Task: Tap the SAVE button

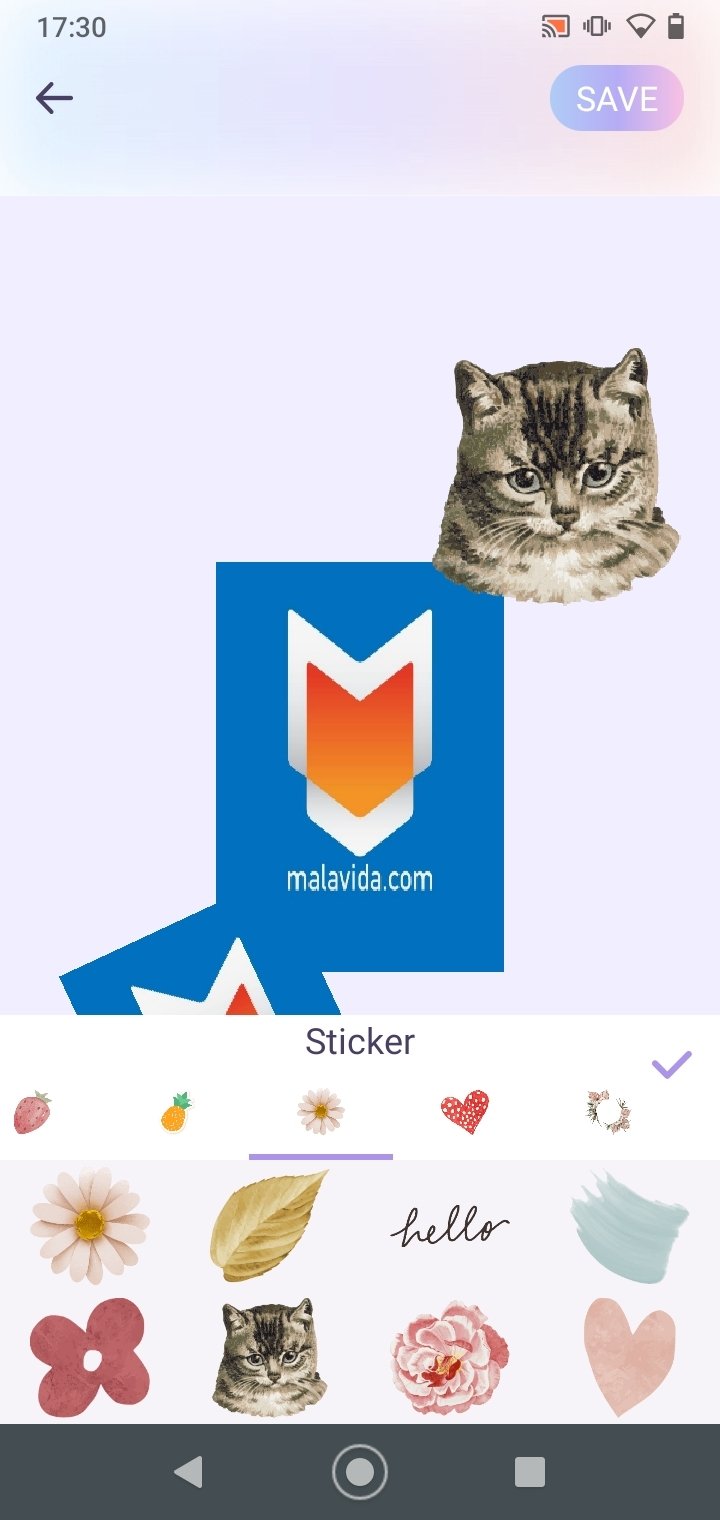Action: 617,98
